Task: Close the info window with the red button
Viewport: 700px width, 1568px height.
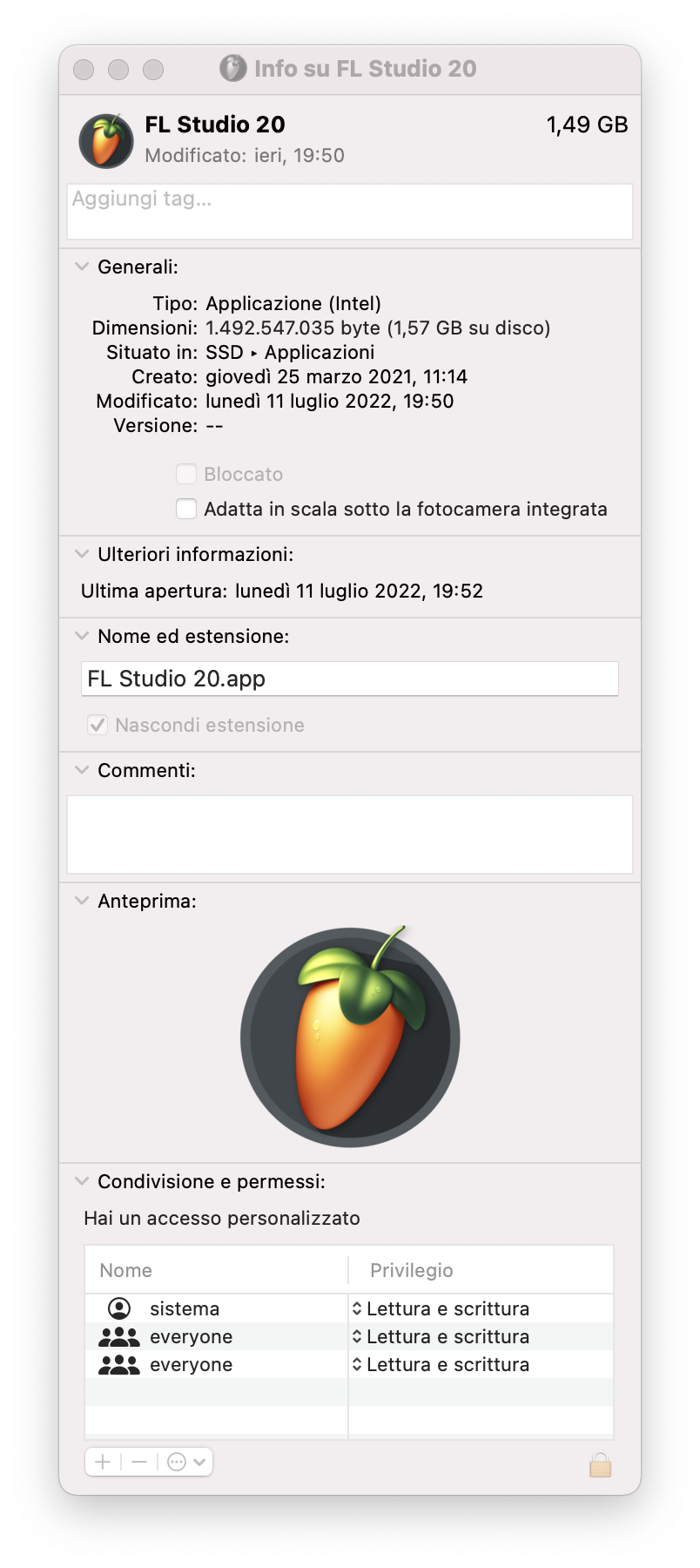Action: tap(84, 70)
